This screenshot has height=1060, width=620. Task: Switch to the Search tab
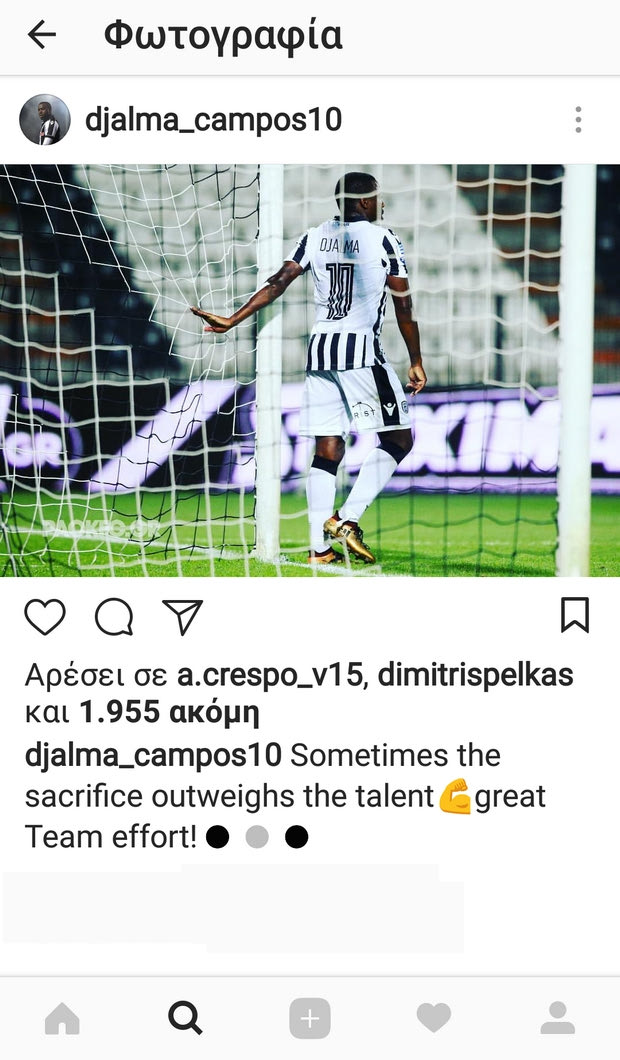click(x=185, y=1019)
